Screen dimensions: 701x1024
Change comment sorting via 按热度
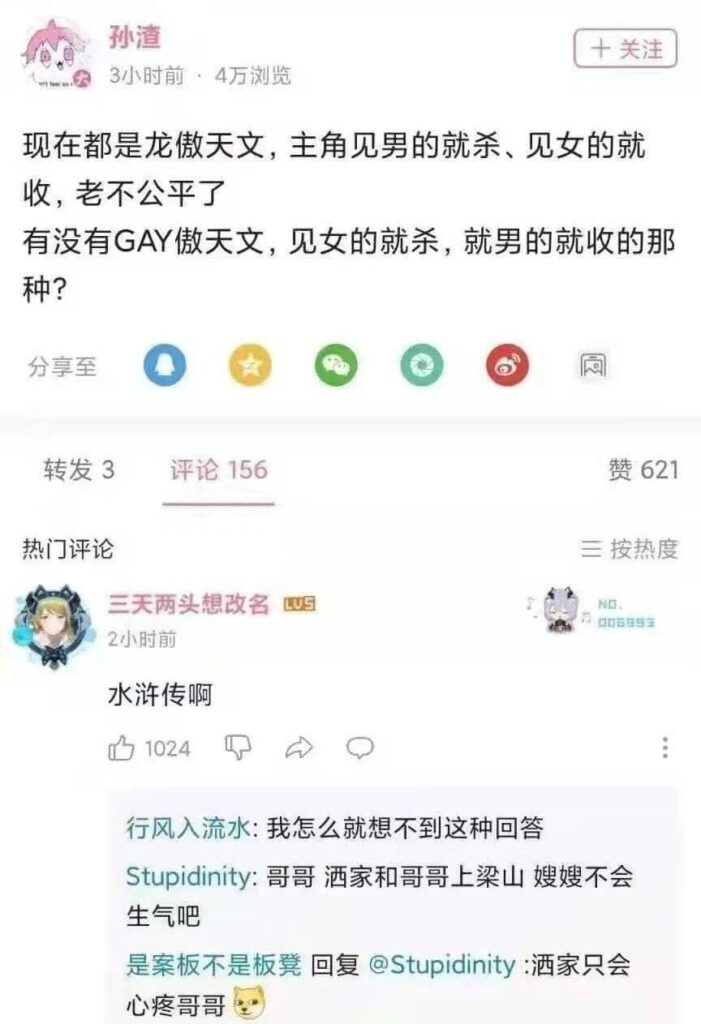tap(630, 549)
